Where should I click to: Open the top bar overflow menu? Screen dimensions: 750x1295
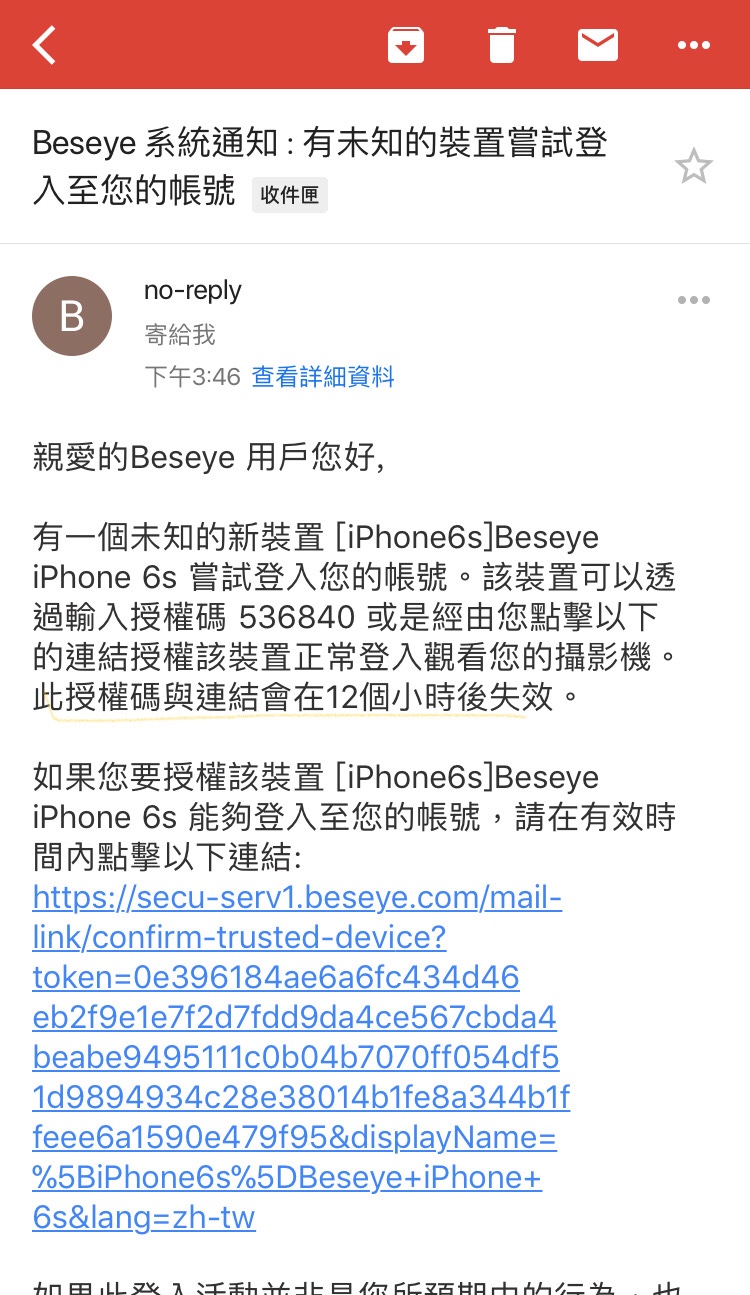[x=694, y=45]
